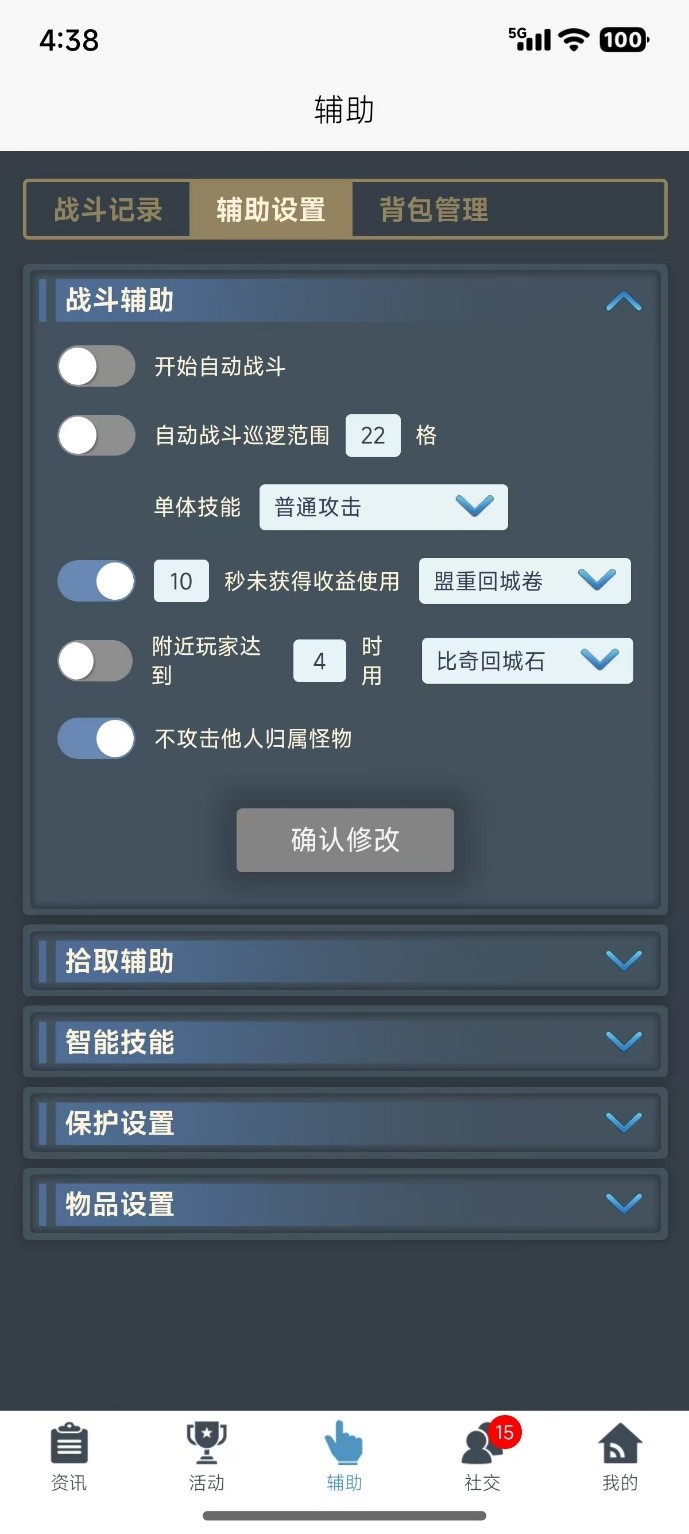Switch to the 战斗记录 tab

(x=108, y=210)
